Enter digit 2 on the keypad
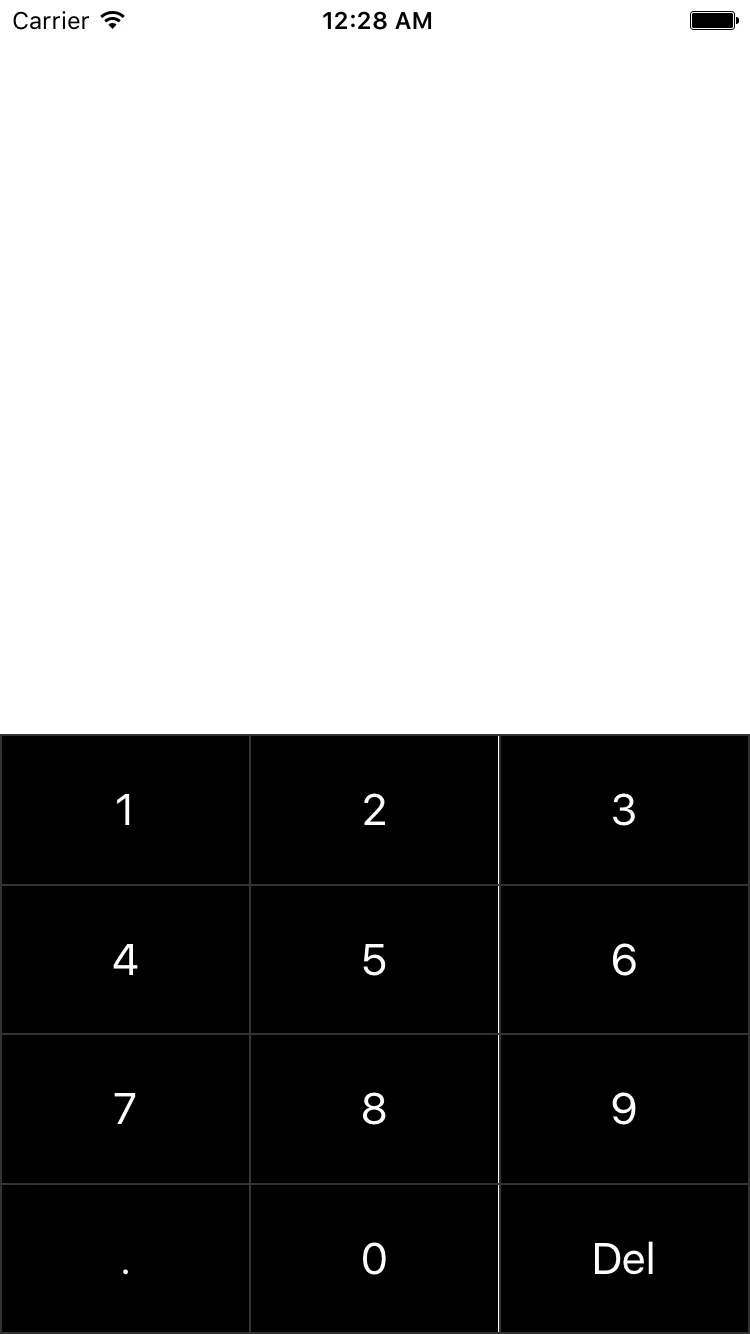 (374, 810)
